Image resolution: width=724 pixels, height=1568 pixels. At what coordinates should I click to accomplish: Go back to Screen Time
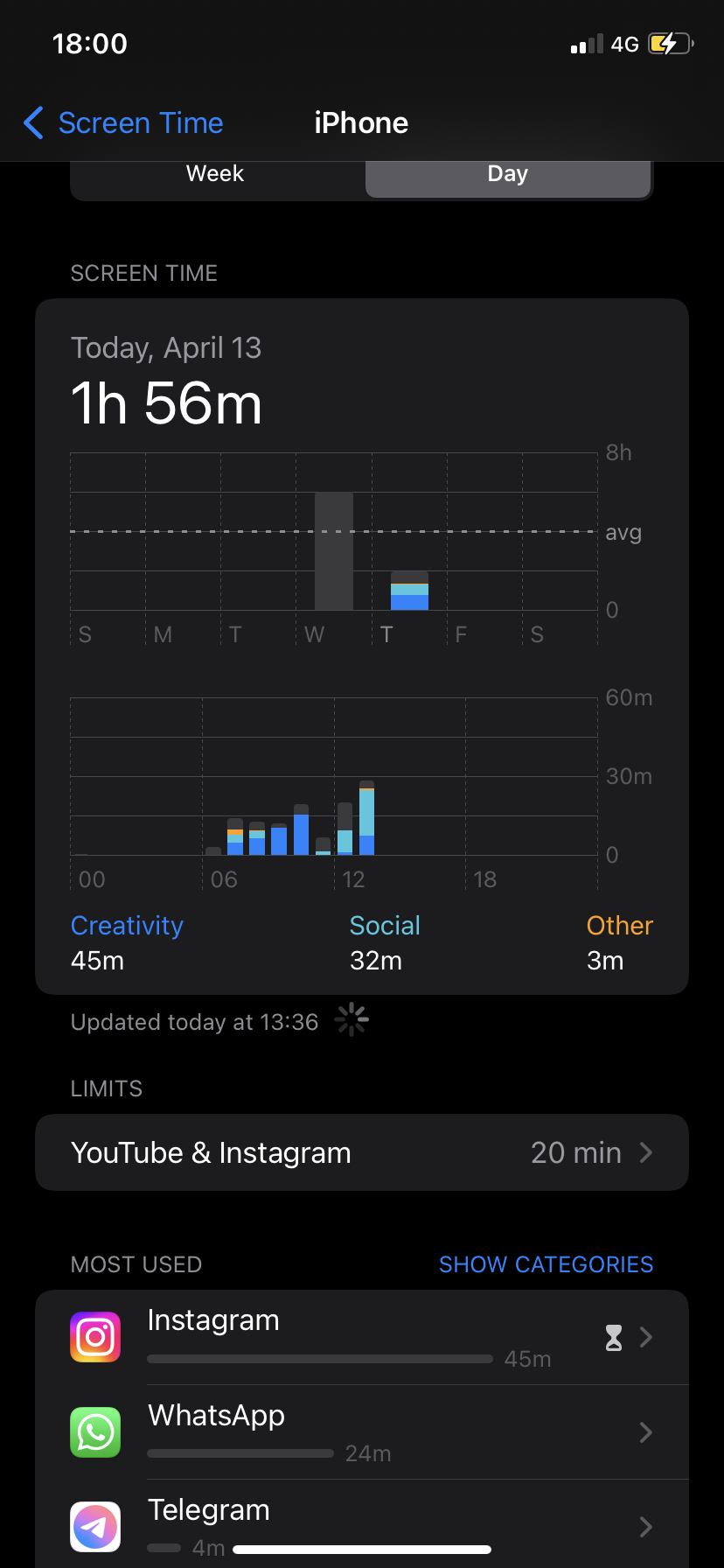click(123, 123)
